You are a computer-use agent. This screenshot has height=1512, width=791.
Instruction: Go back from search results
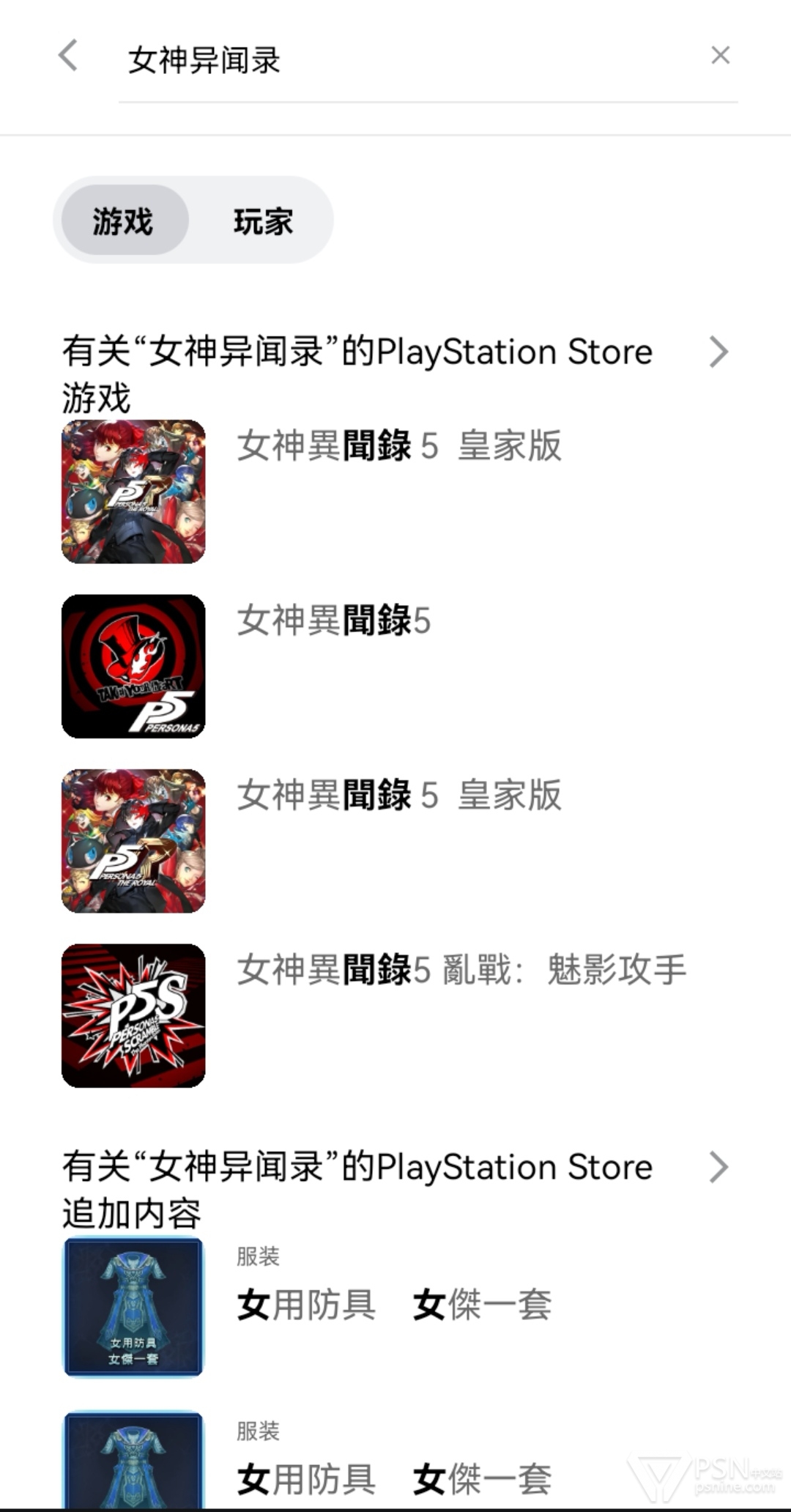click(68, 56)
